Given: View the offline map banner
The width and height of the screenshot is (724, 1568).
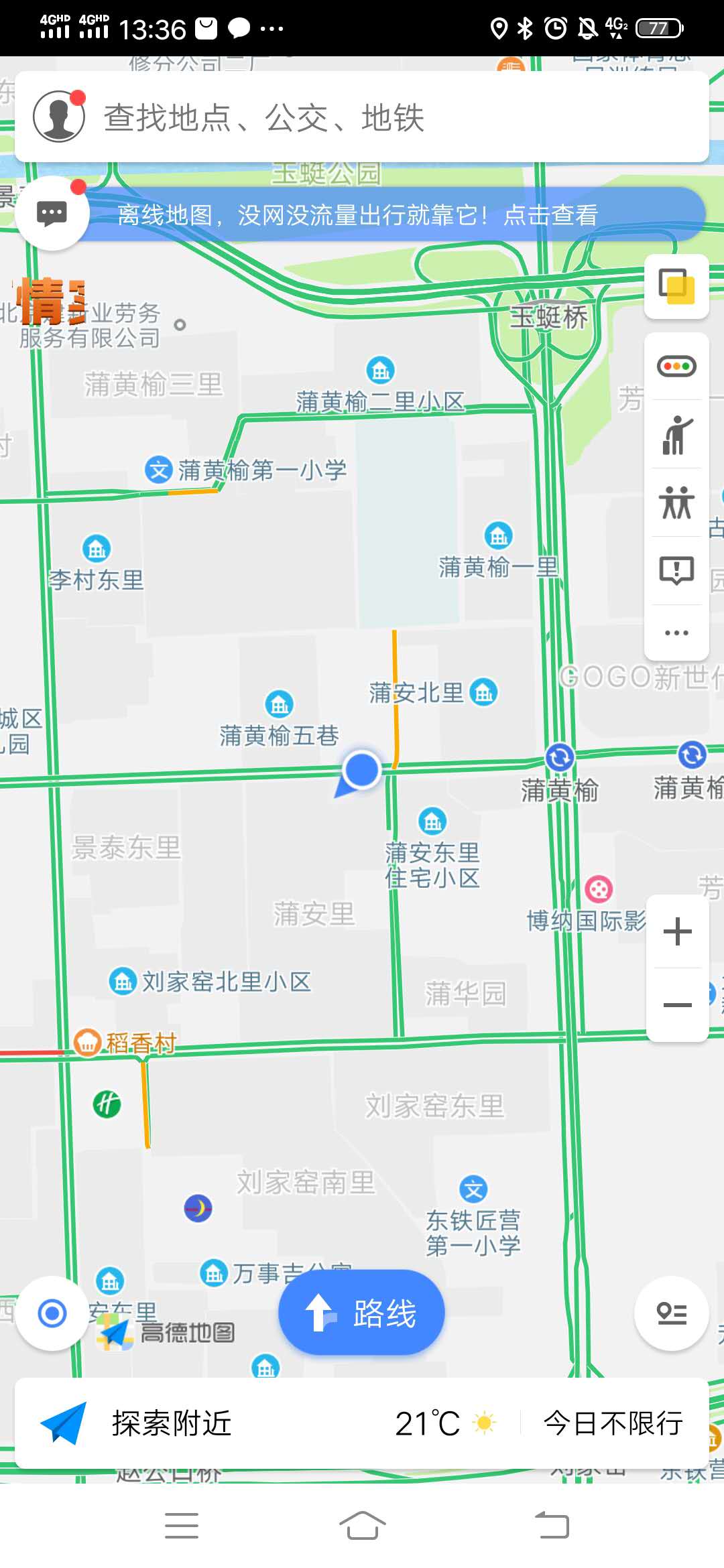Looking at the screenshot, I should [392, 215].
